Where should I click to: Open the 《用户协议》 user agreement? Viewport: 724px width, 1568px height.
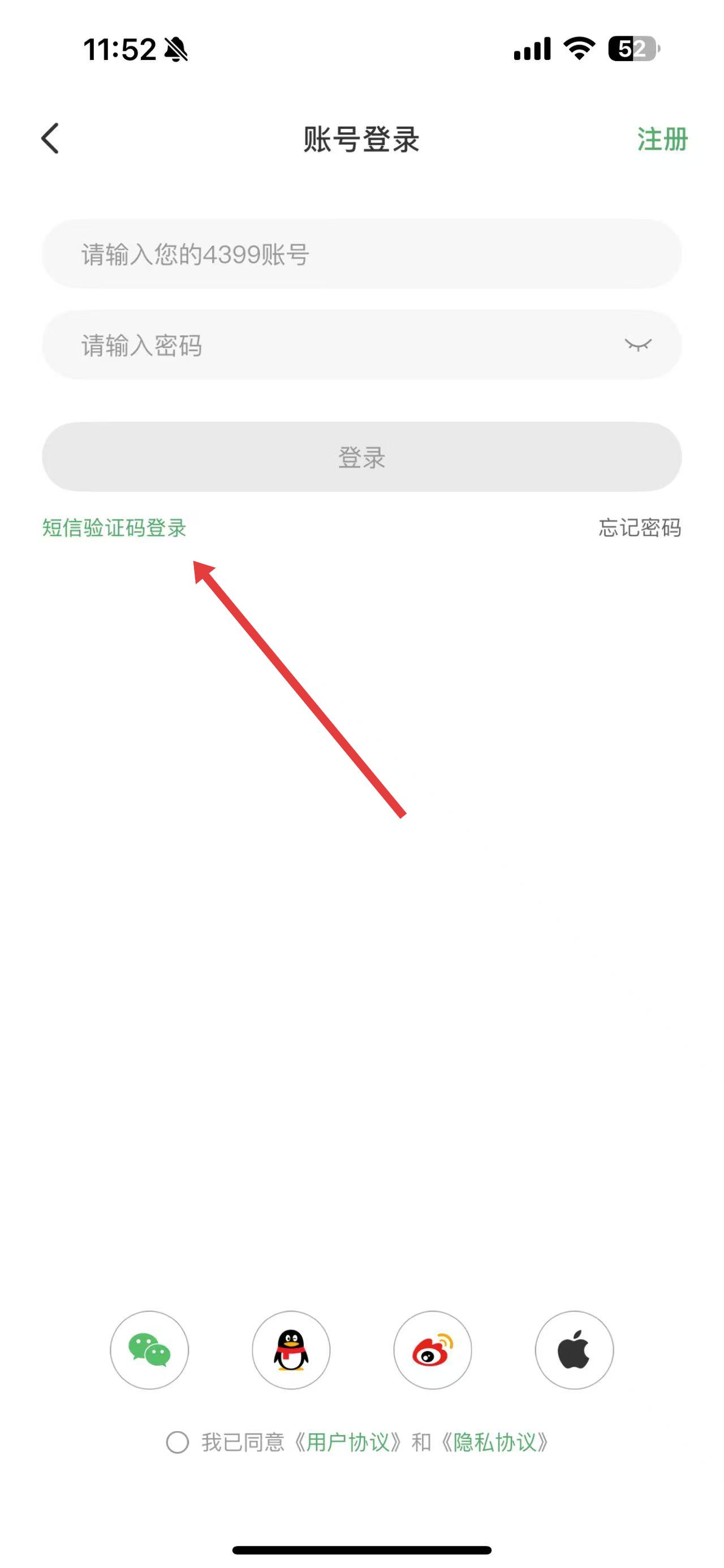click(x=348, y=1442)
